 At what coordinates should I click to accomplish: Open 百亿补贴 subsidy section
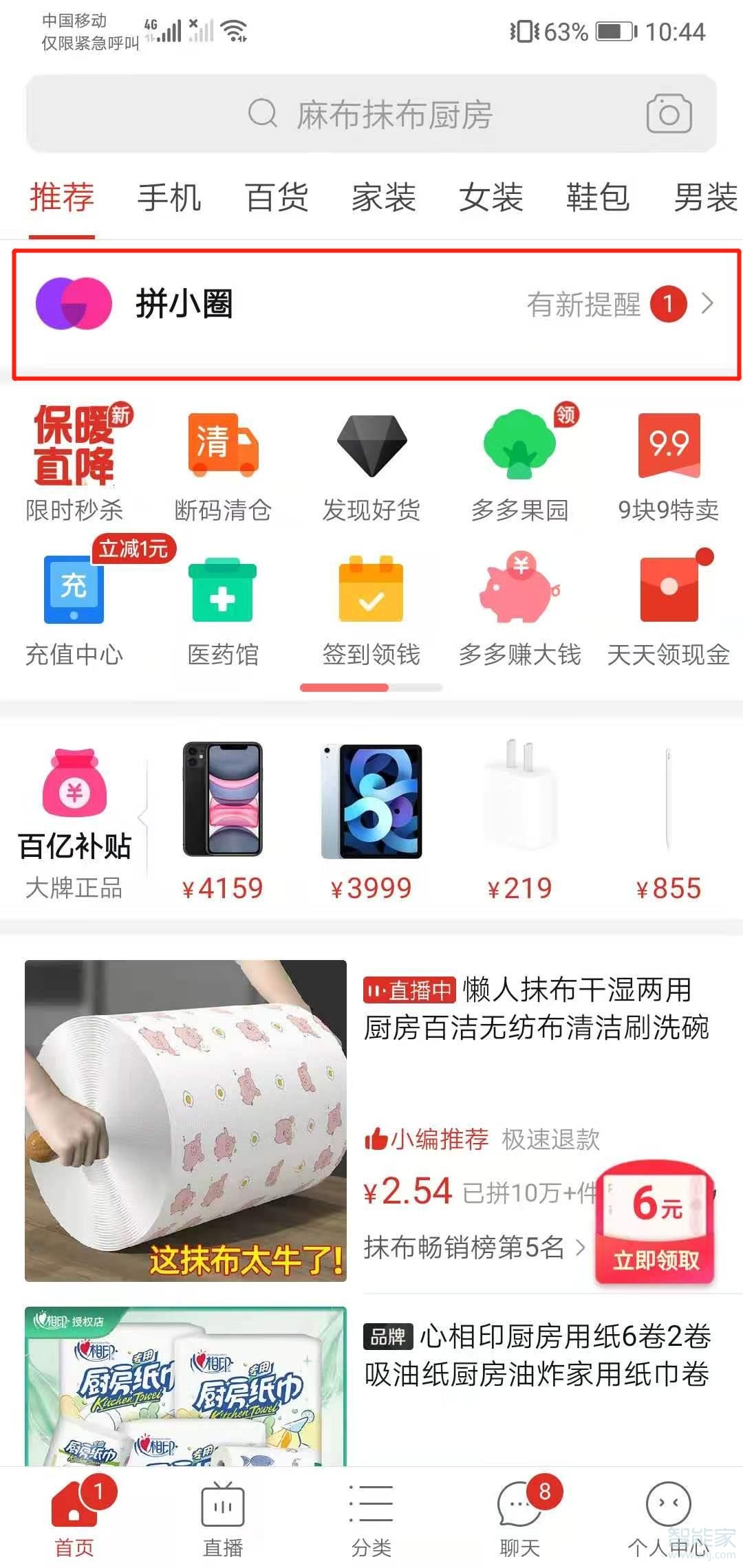(x=76, y=818)
